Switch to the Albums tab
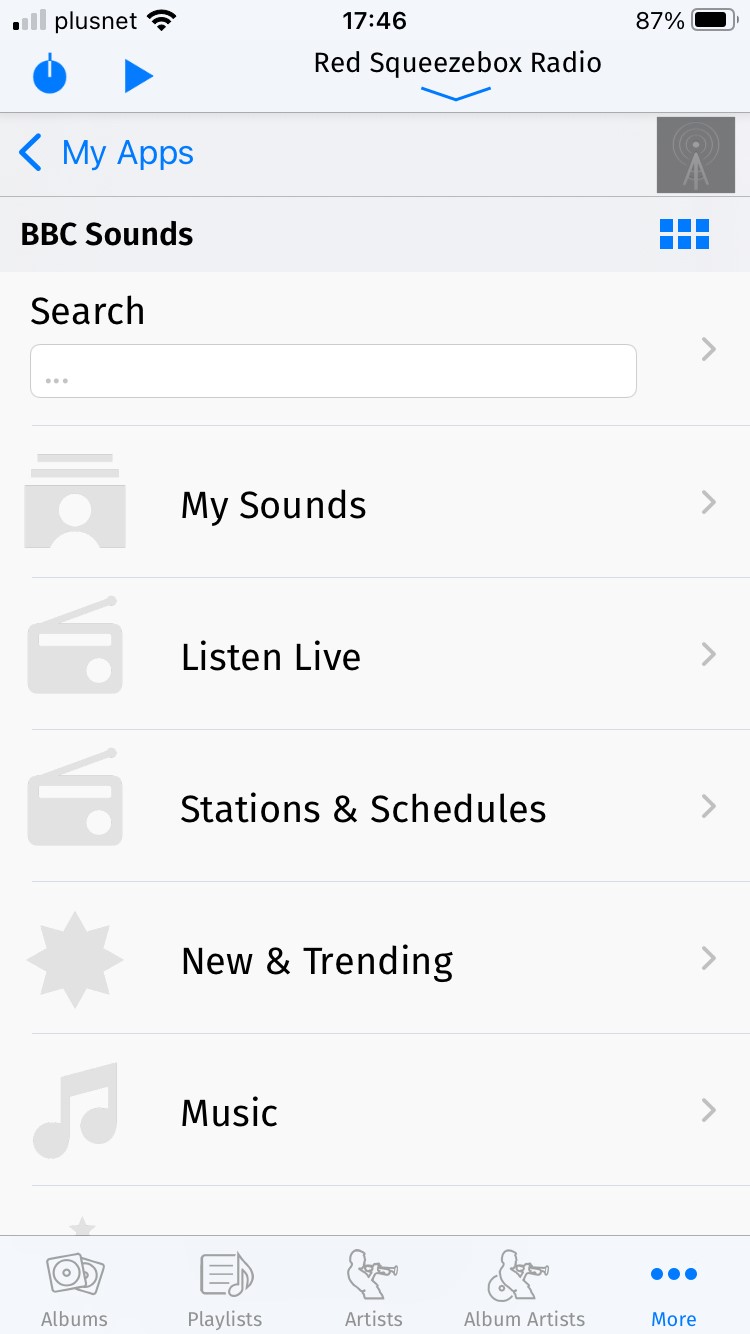The height and width of the screenshot is (1334, 750). click(75, 1288)
